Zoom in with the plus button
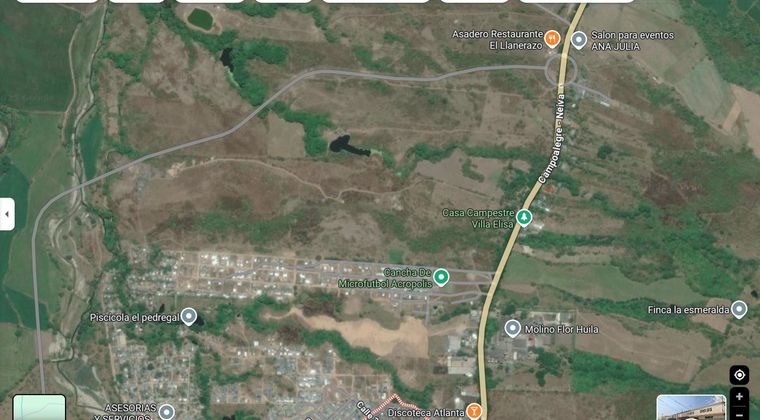The height and width of the screenshot is (420, 760). pos(739,397)
